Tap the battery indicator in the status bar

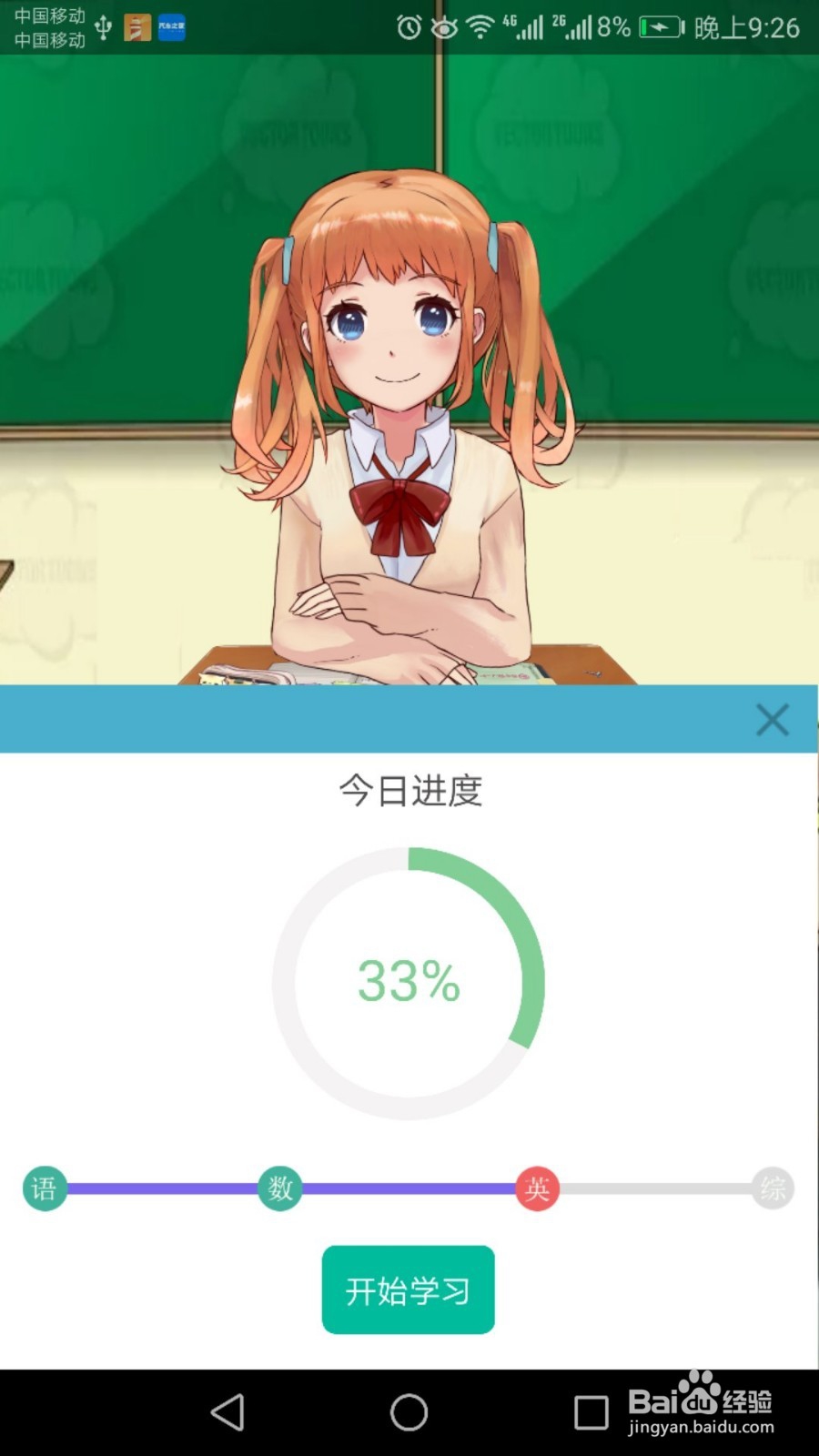click(x=660, y=27)
